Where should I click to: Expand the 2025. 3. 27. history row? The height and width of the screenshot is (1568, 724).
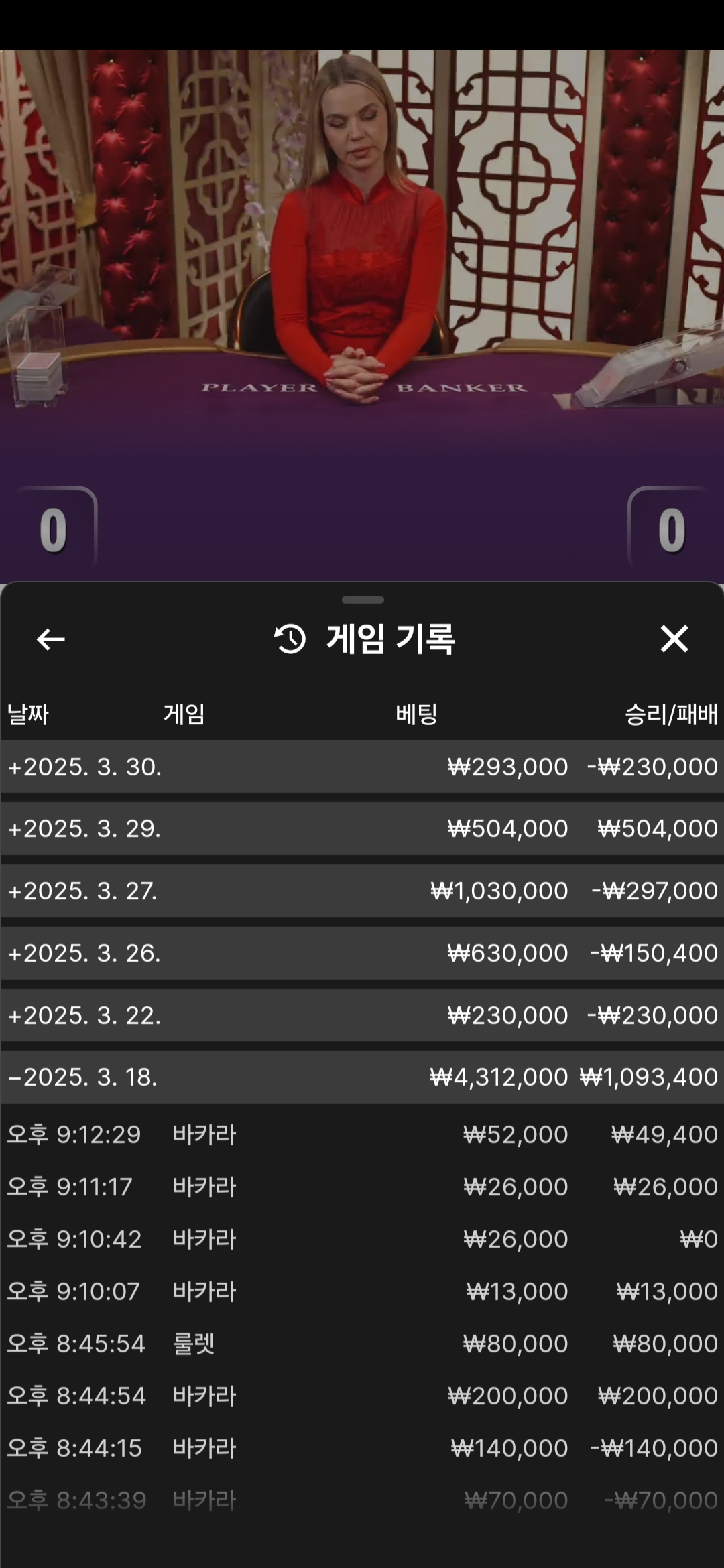pyautogui.click(x=362, y=891)
